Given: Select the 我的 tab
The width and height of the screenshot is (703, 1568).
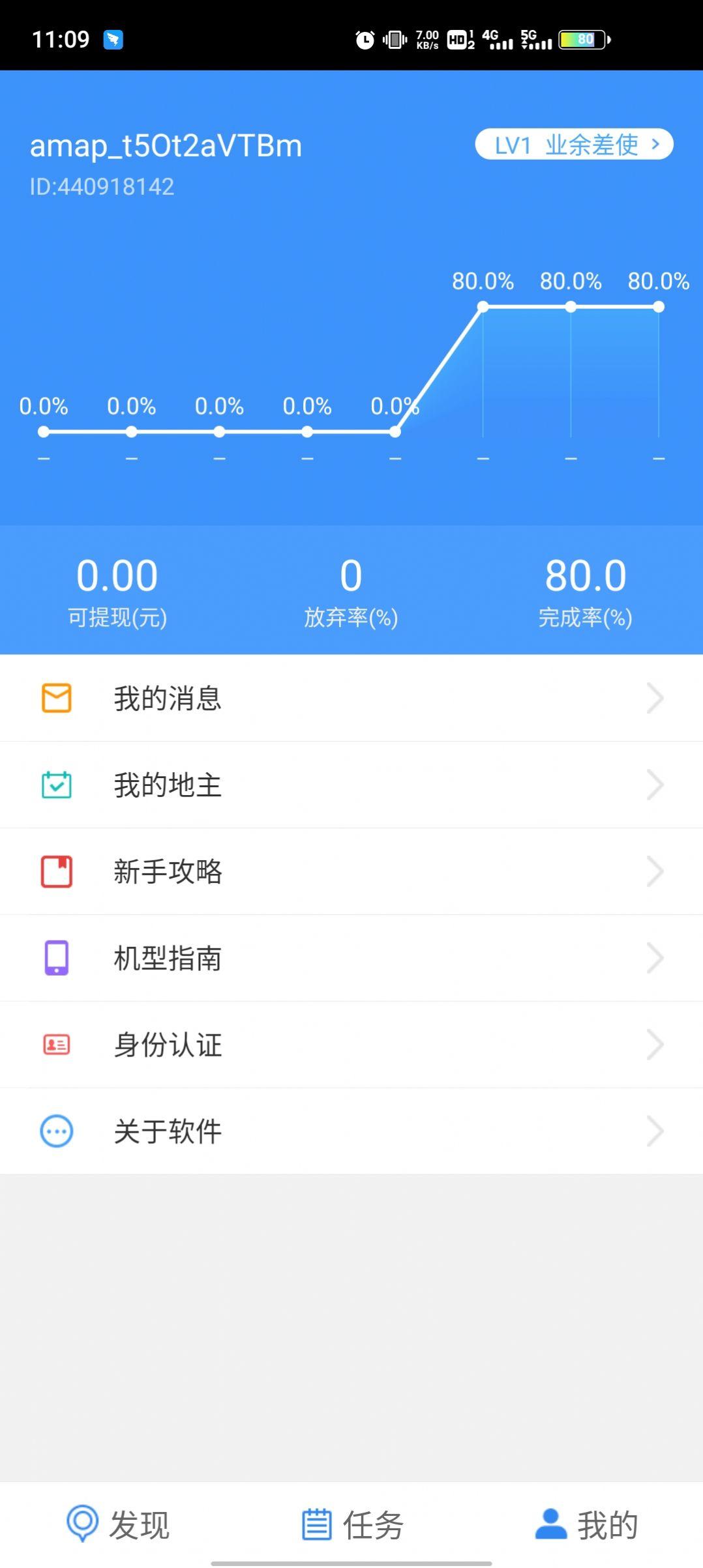Looking at the screenshot, I should (586, 1524).
